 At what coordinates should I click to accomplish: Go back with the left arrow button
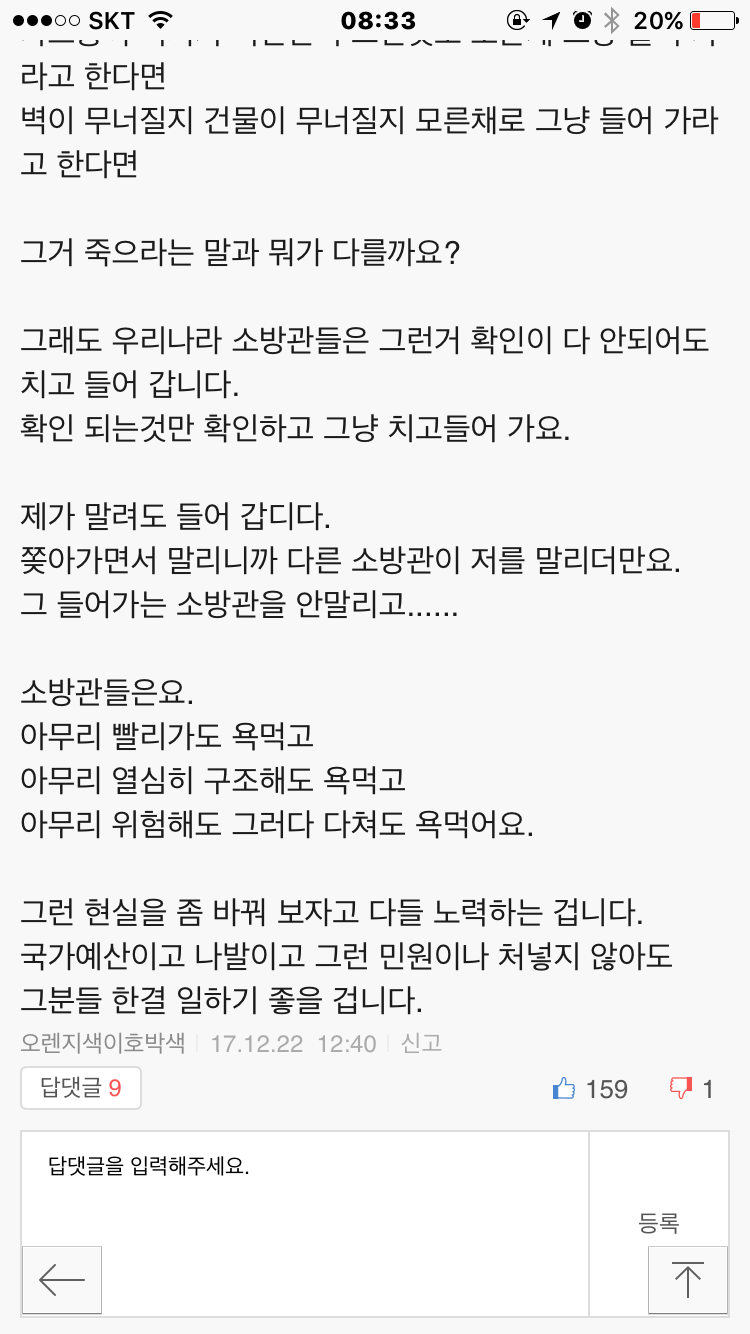(62, 1279)
